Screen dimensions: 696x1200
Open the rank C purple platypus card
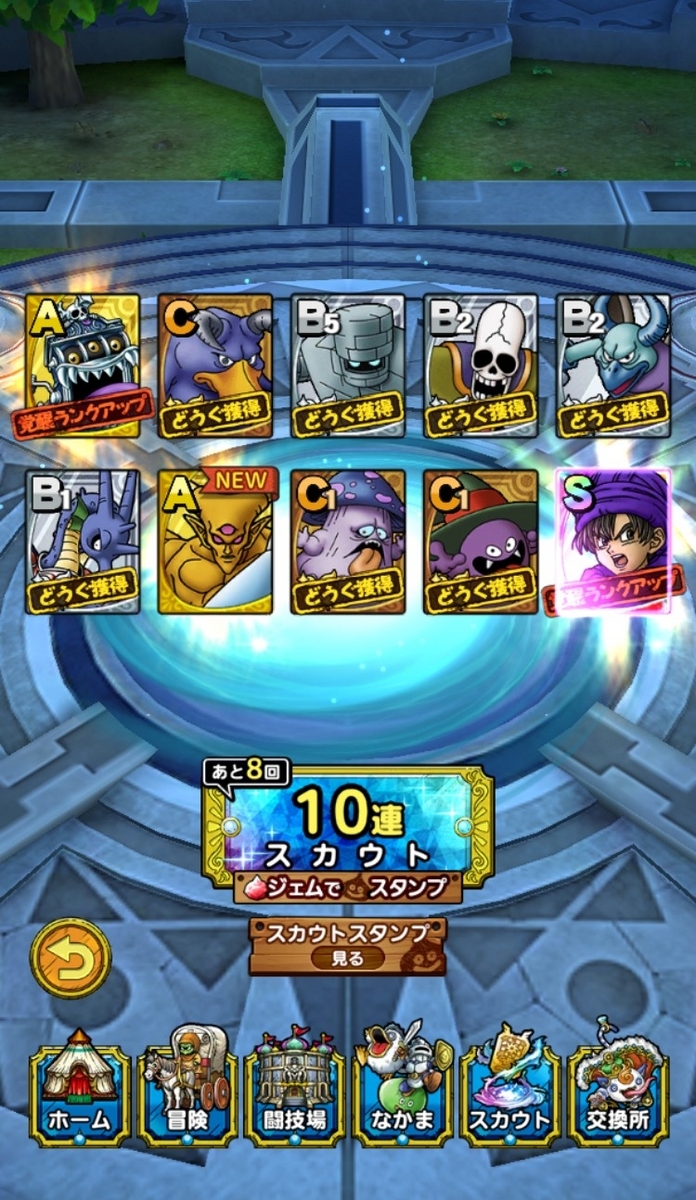click(x=215, y=365)
